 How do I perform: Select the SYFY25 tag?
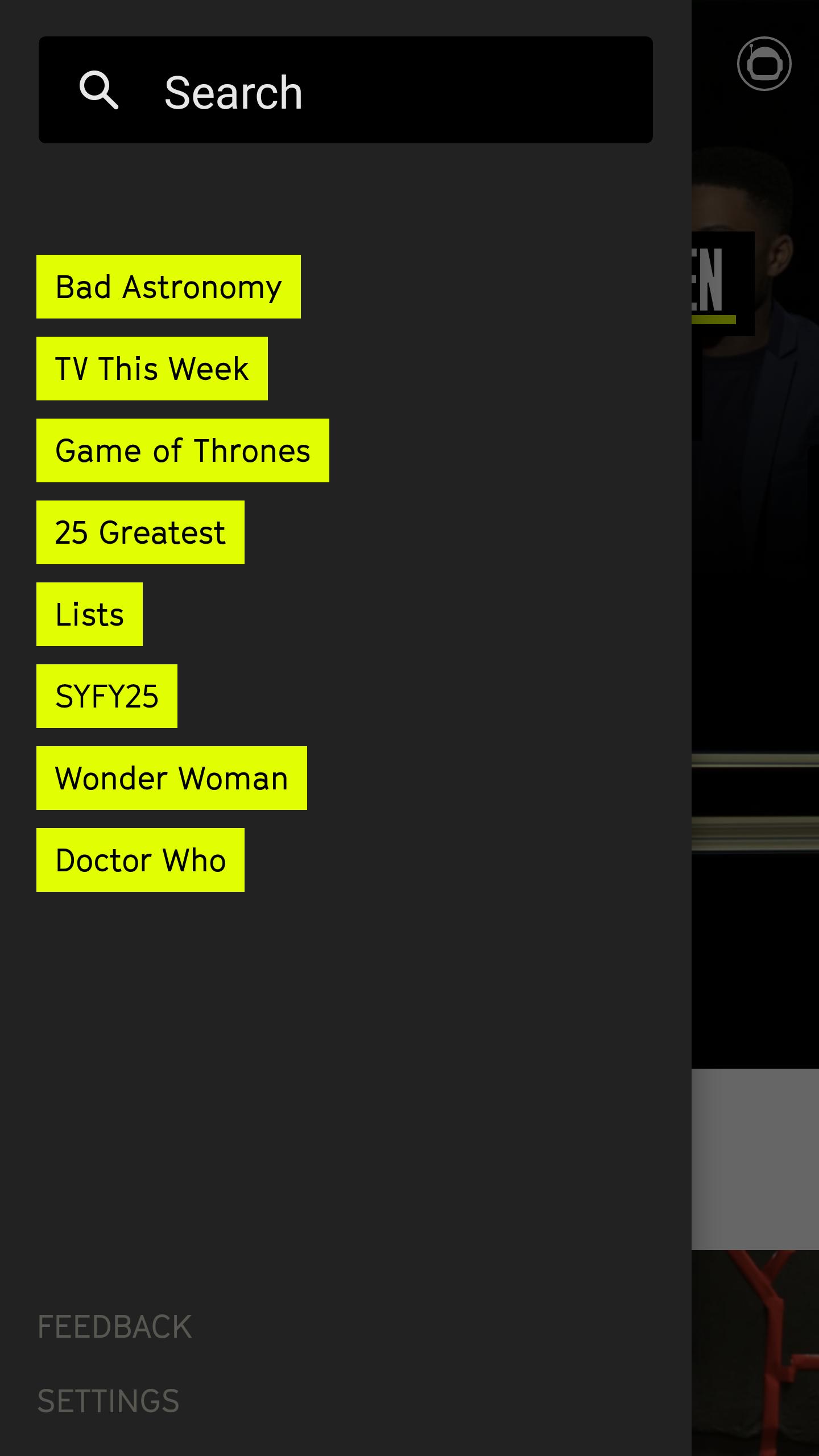[x=107, y=696]
